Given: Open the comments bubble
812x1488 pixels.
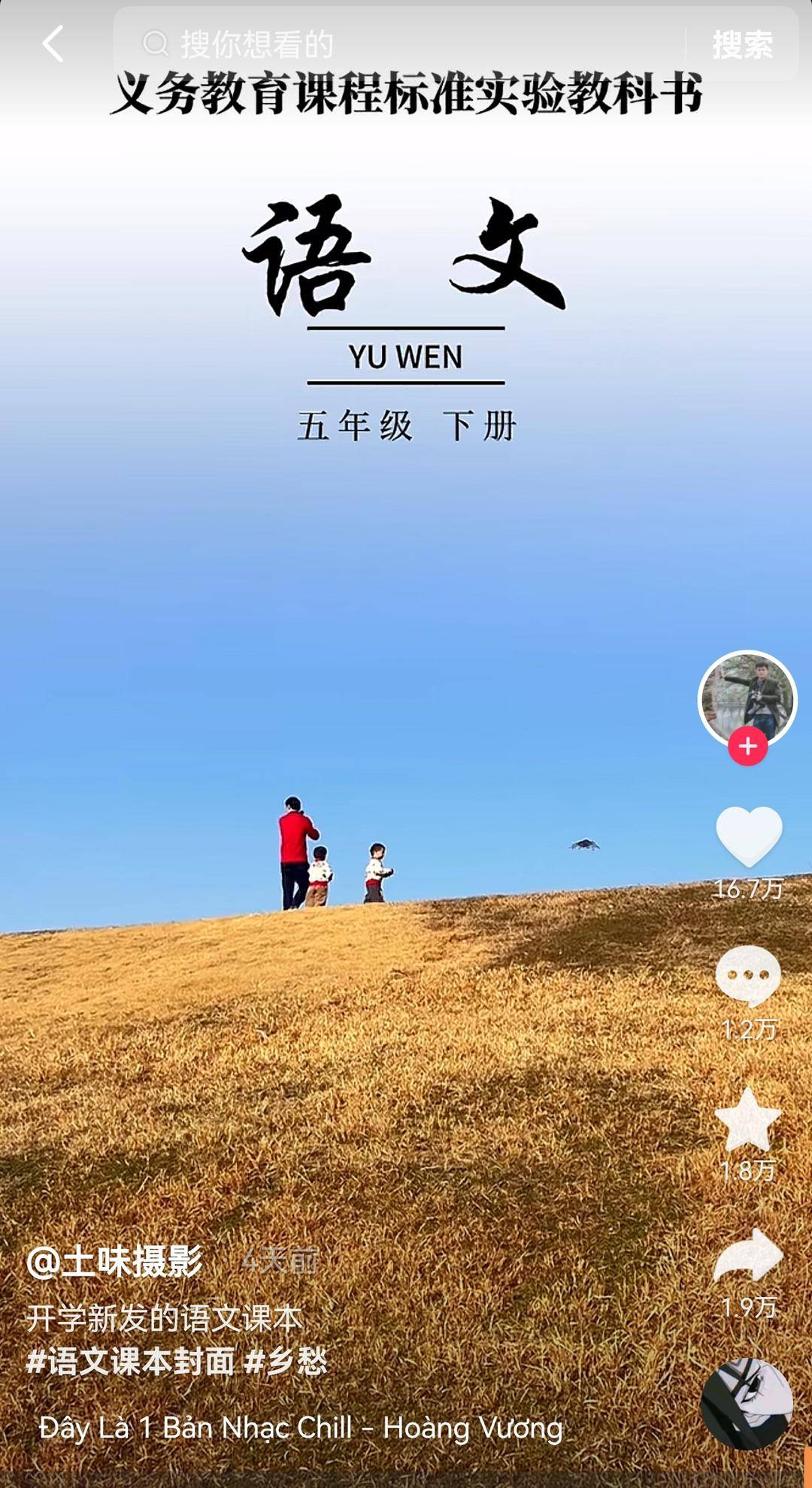Looking at the screenshot, I should point(748,975).
